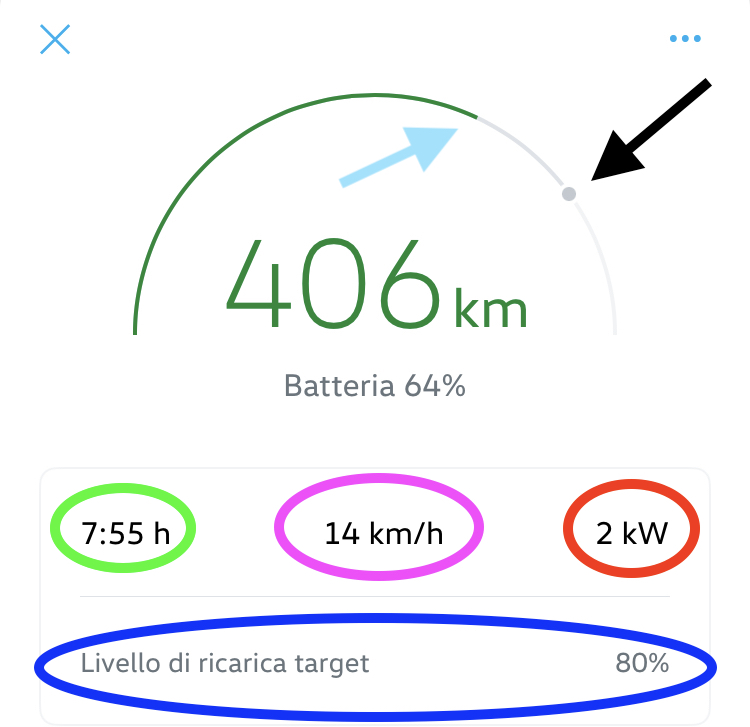Open Livello di ricarica target setting
The height and width of the screenshot is (727, 750).
(375, 663)
